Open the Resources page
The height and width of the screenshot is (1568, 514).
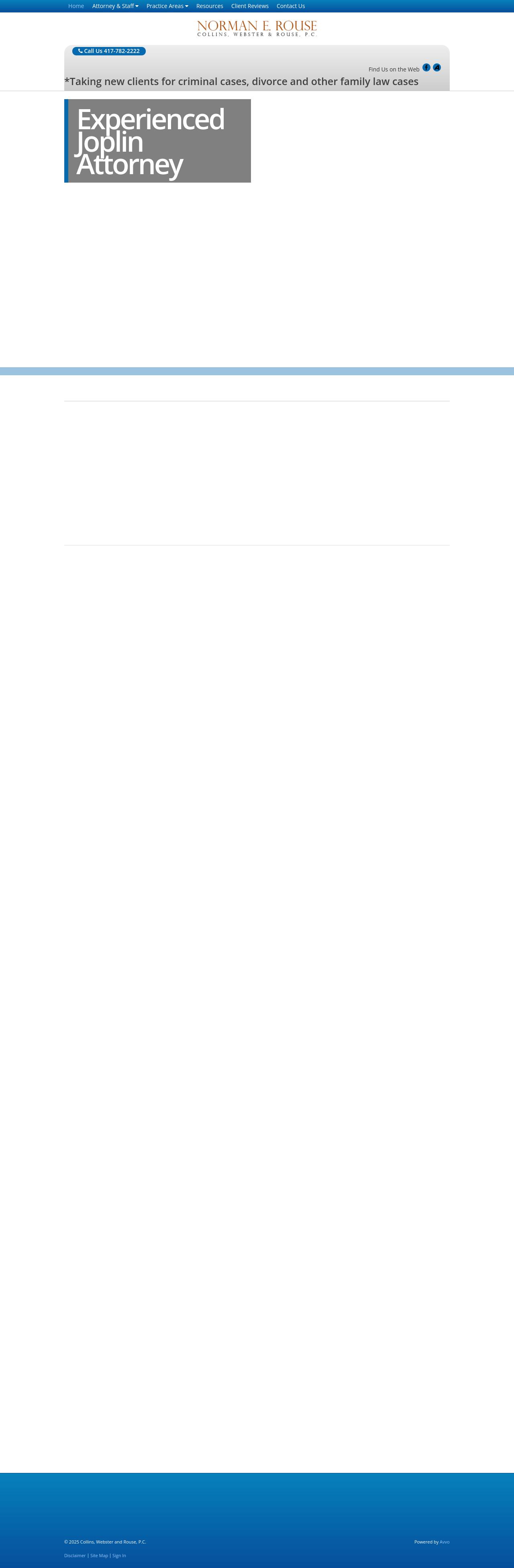tap(210, 6)
